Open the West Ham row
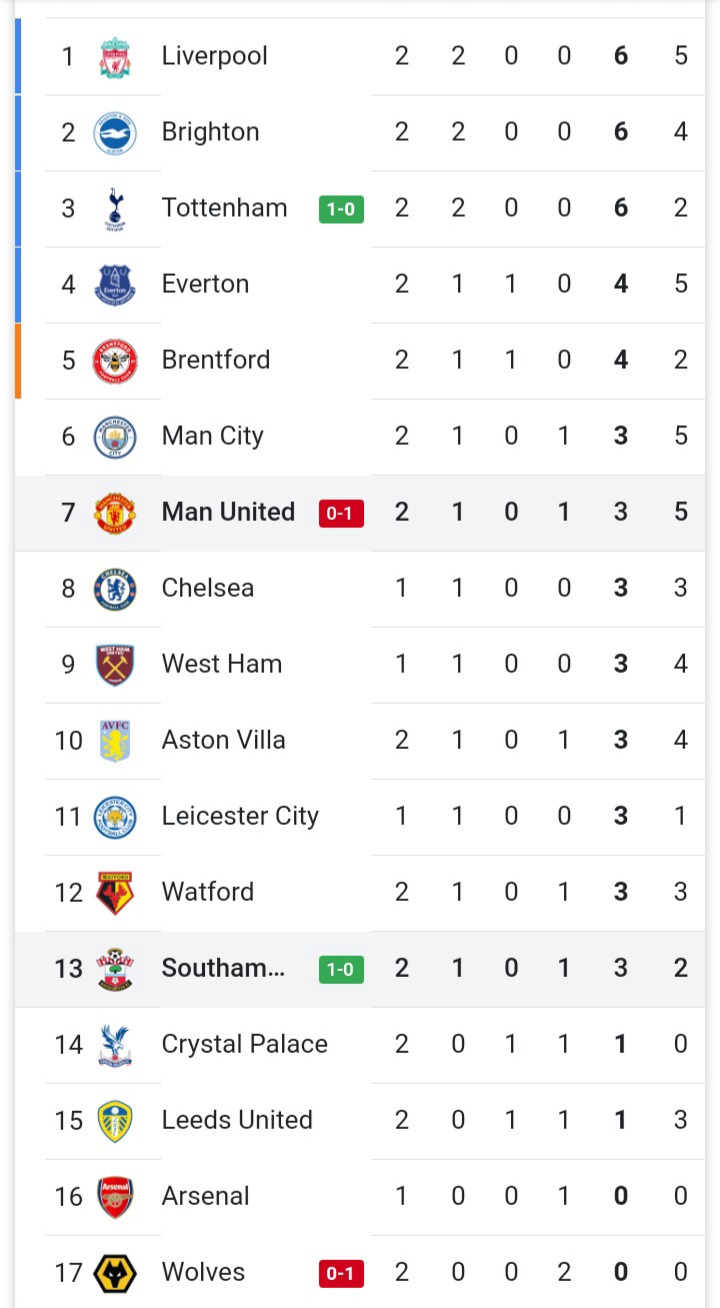 (360, 665)
